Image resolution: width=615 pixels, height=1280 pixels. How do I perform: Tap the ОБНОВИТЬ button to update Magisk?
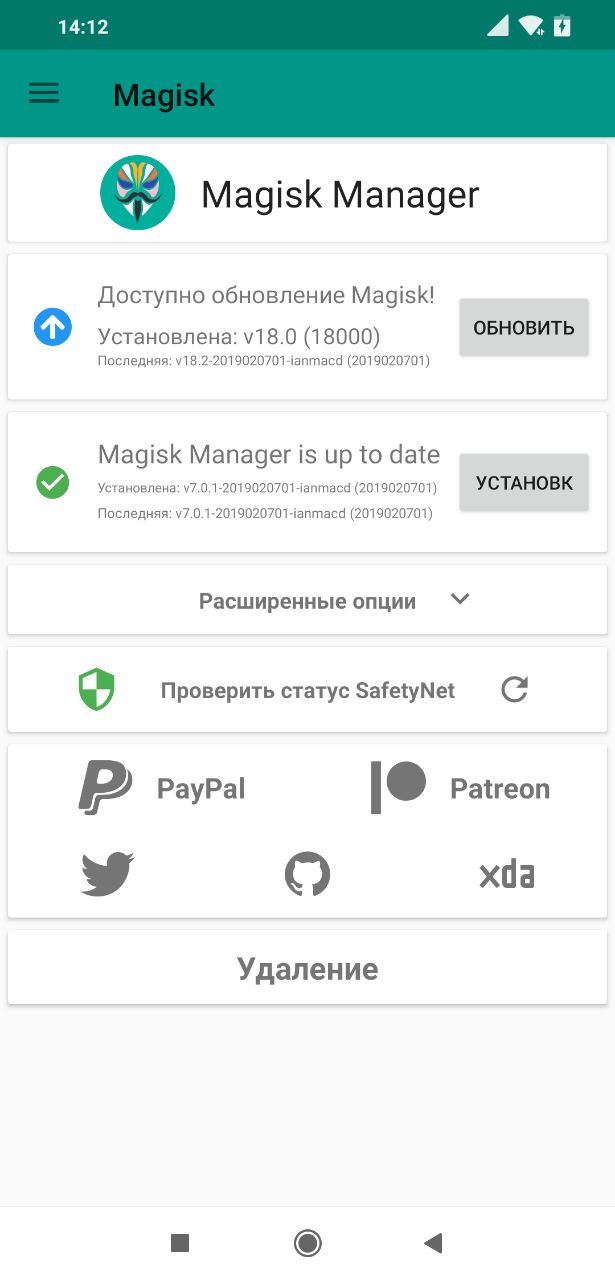(x=524, y=327)
